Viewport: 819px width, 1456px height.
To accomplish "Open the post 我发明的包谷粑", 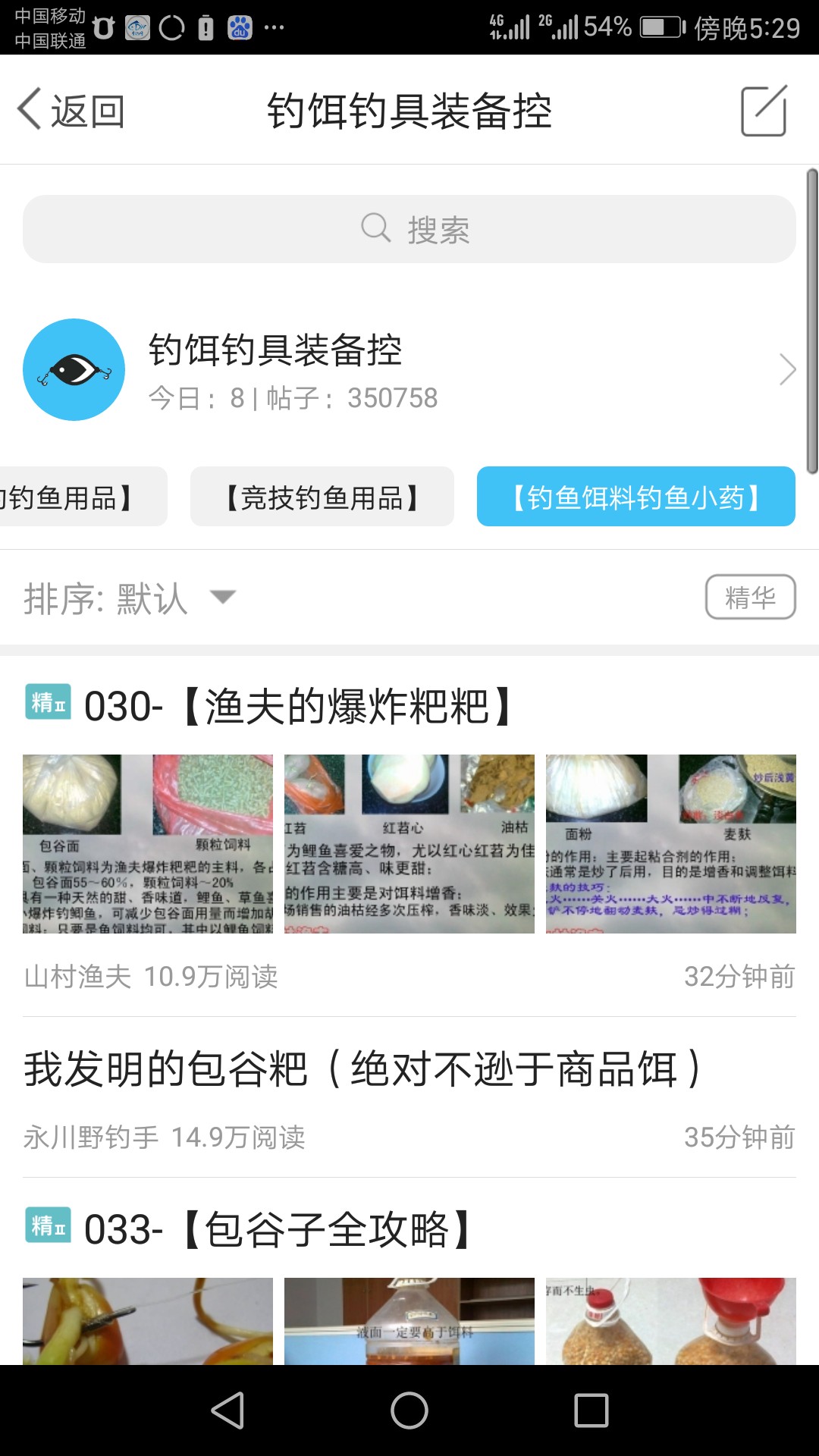I will pyautogui.click(x=362, y=1069).
